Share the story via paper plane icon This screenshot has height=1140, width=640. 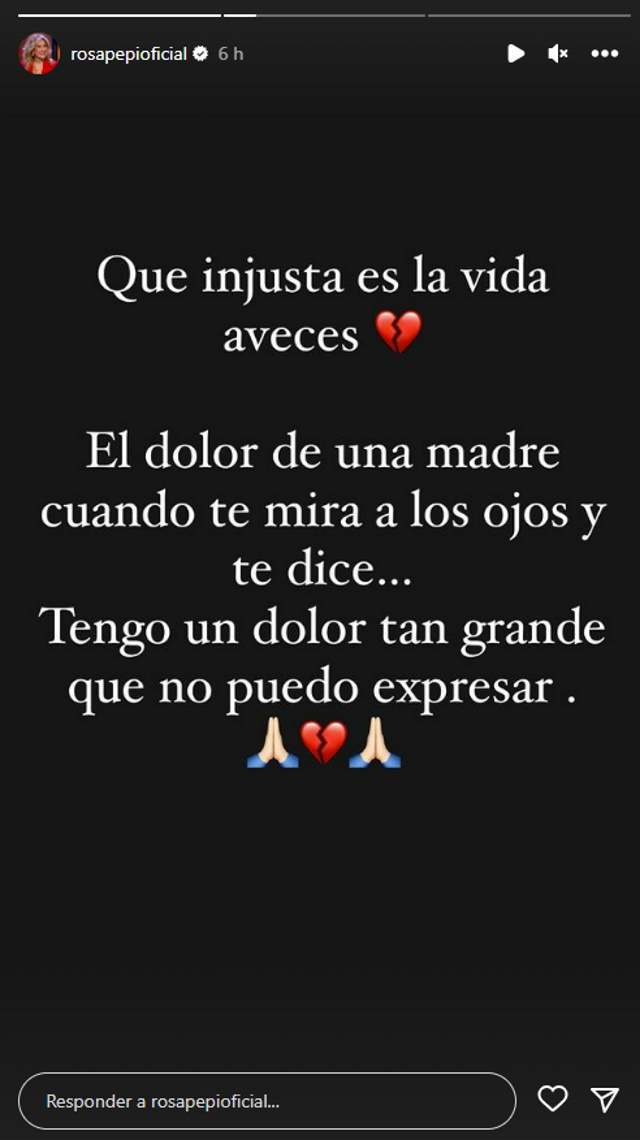605,1100
